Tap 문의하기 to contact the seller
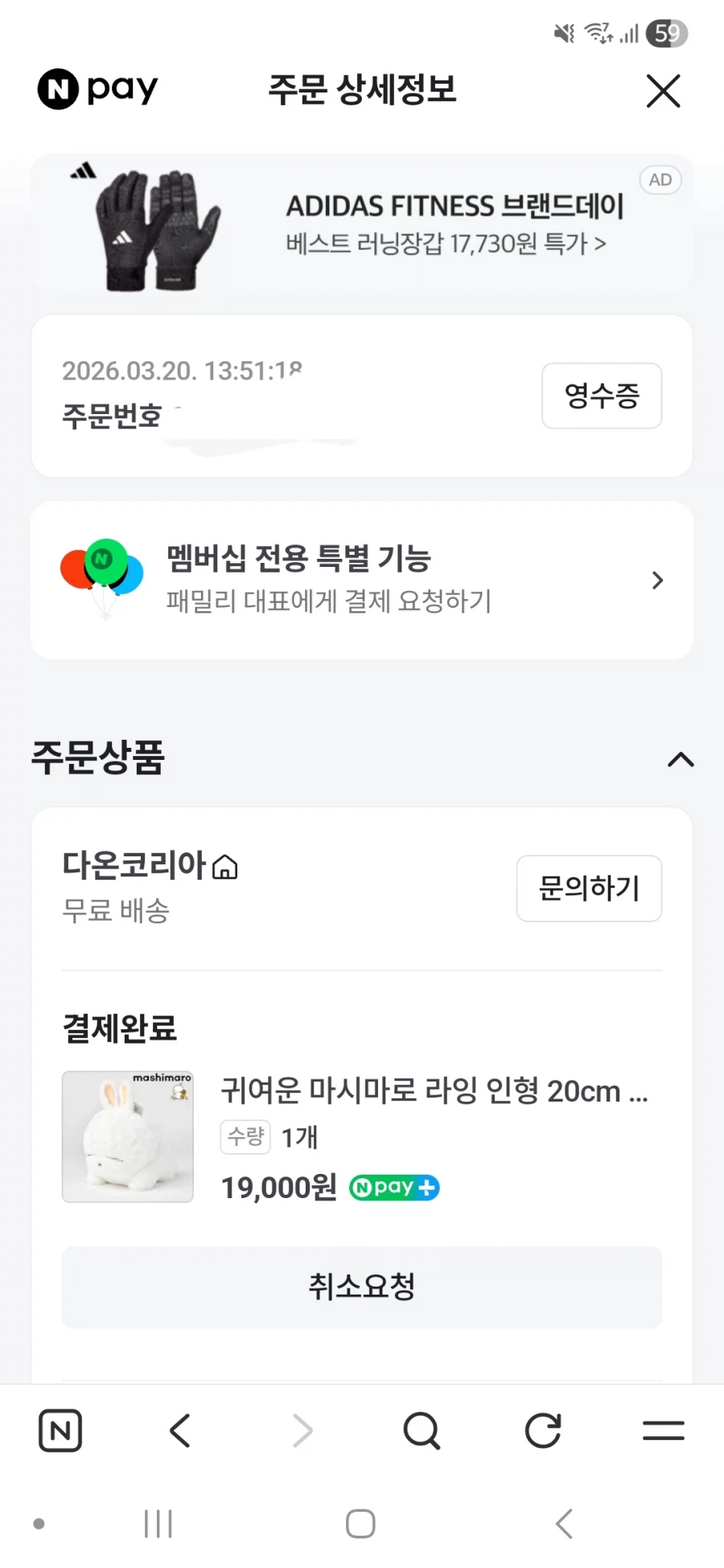Screen dimensions: 724x1568 (589, 889)
